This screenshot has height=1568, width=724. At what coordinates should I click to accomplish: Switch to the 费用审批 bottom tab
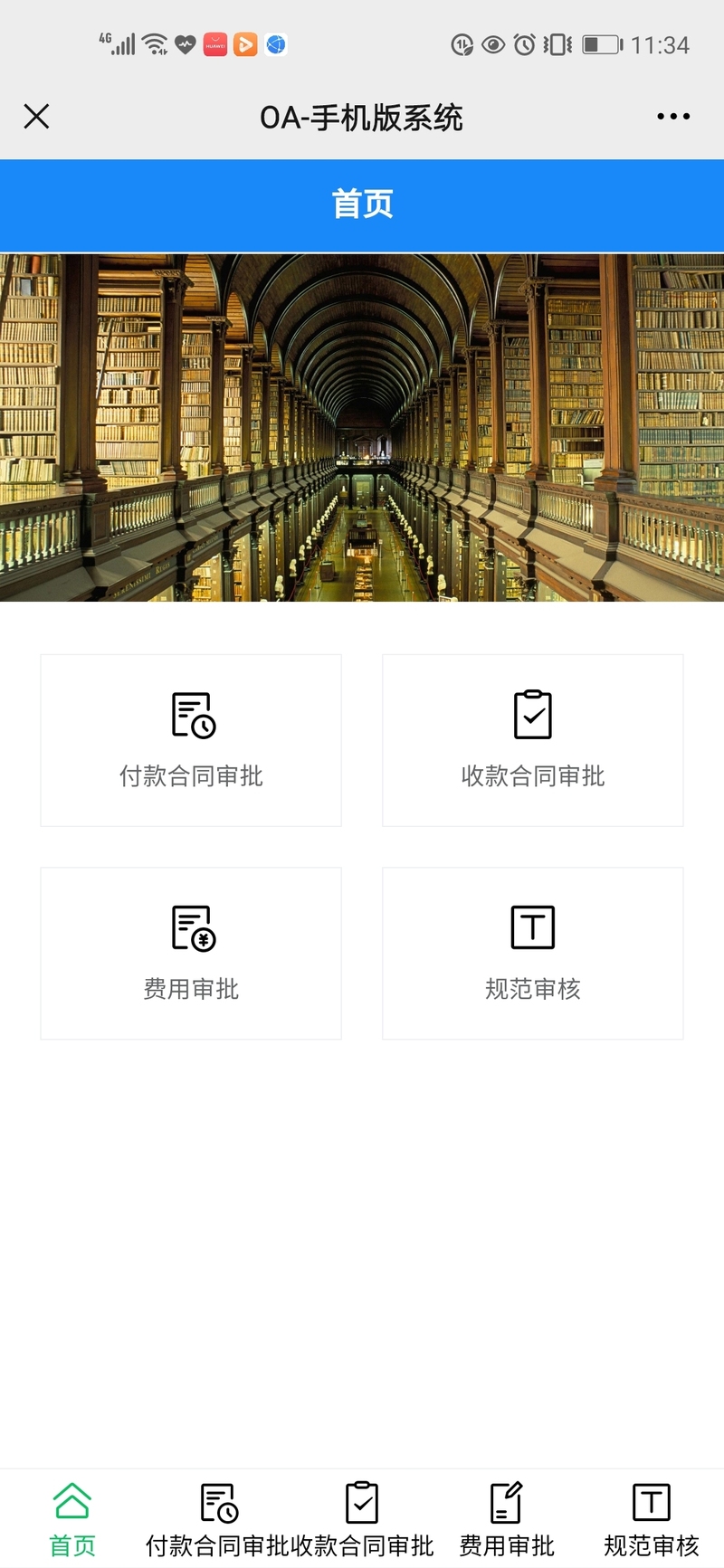click(x=507, y=1519)
